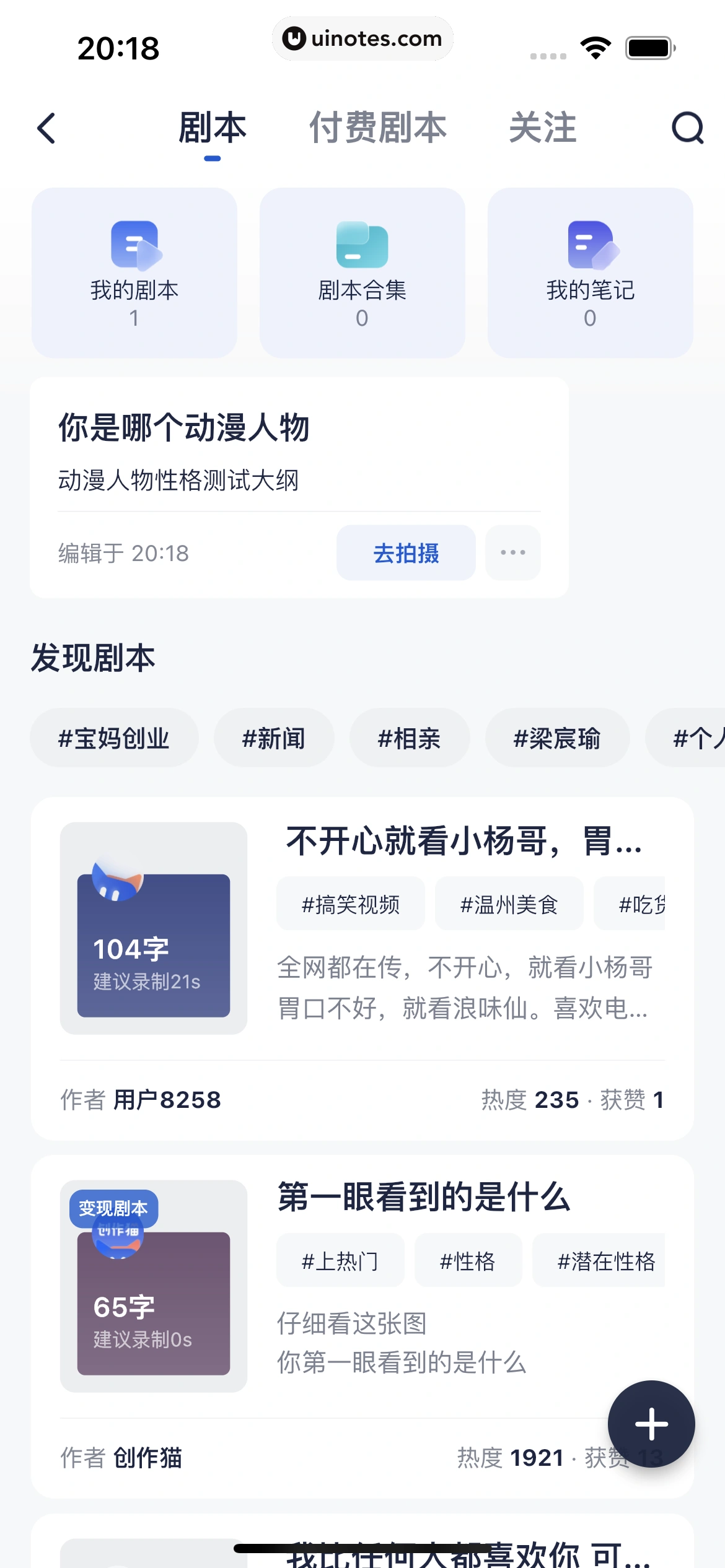The image size is (725, 1568).
Task: Go back with the top-left arrow
Action: click(x=47, y=128)
